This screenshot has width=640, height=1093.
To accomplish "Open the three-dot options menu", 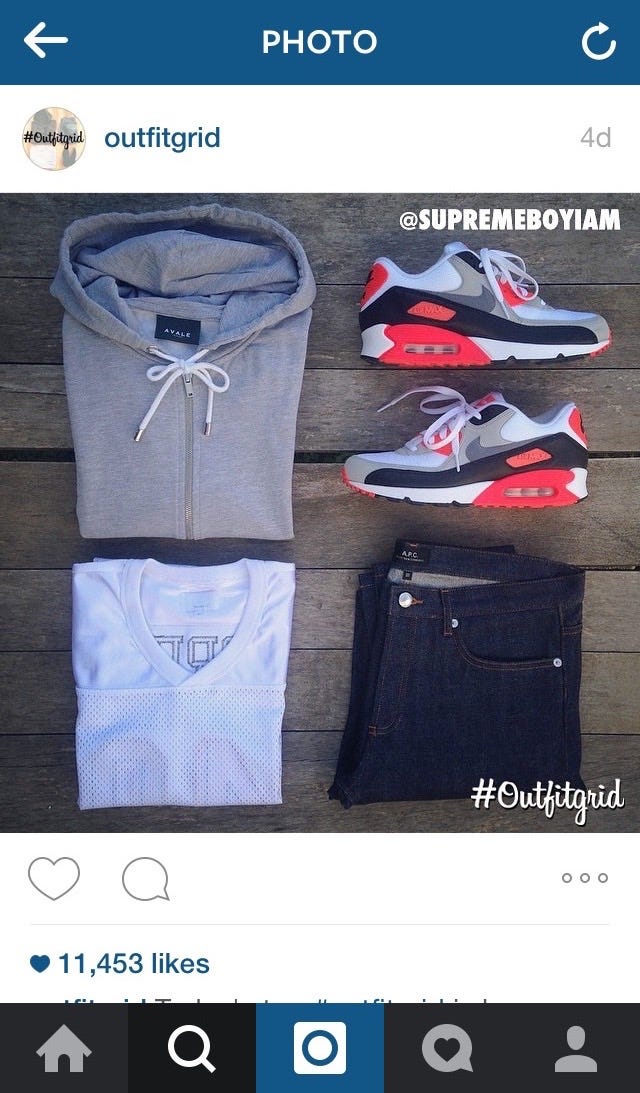I will tap(584, 878).
